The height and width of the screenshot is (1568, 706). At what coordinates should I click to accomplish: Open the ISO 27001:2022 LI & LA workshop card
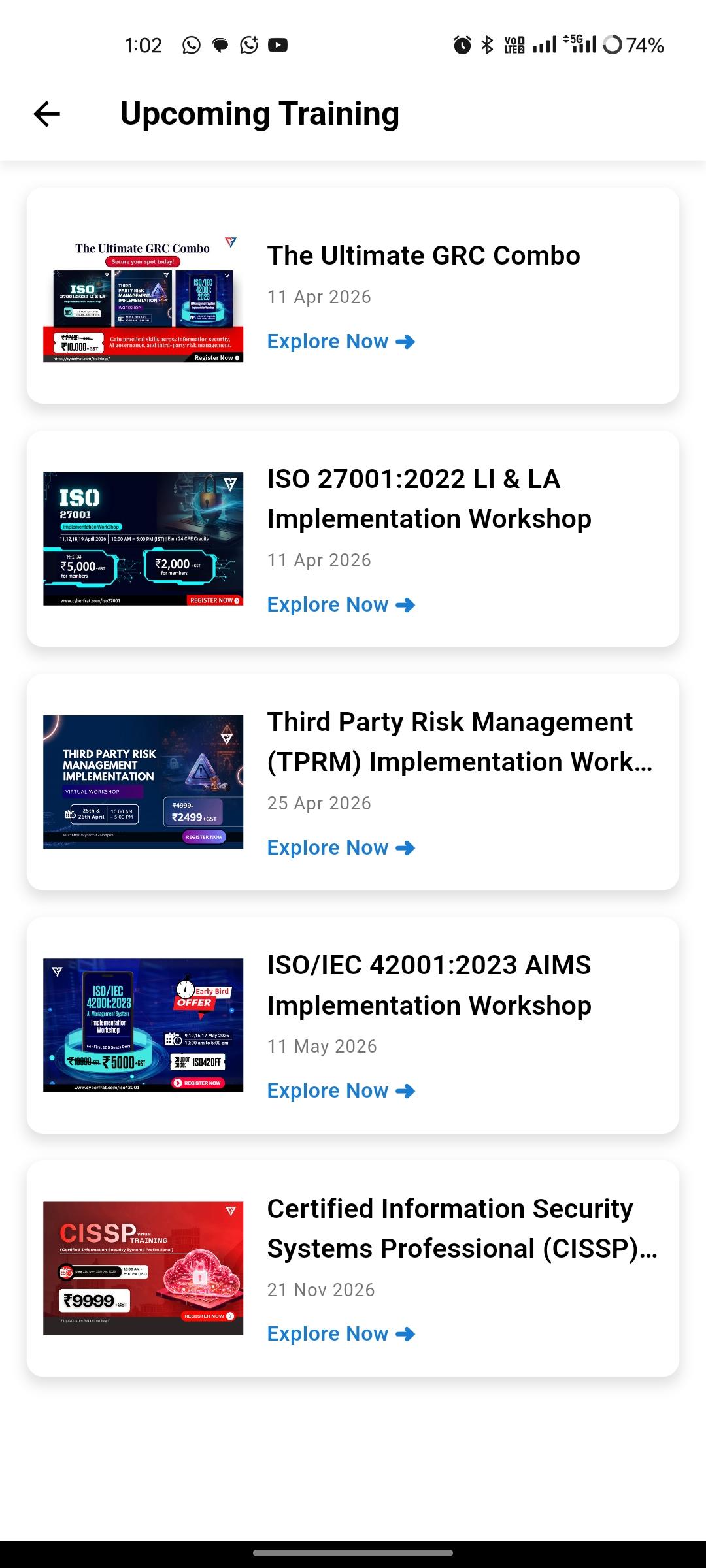coord(428,498)
